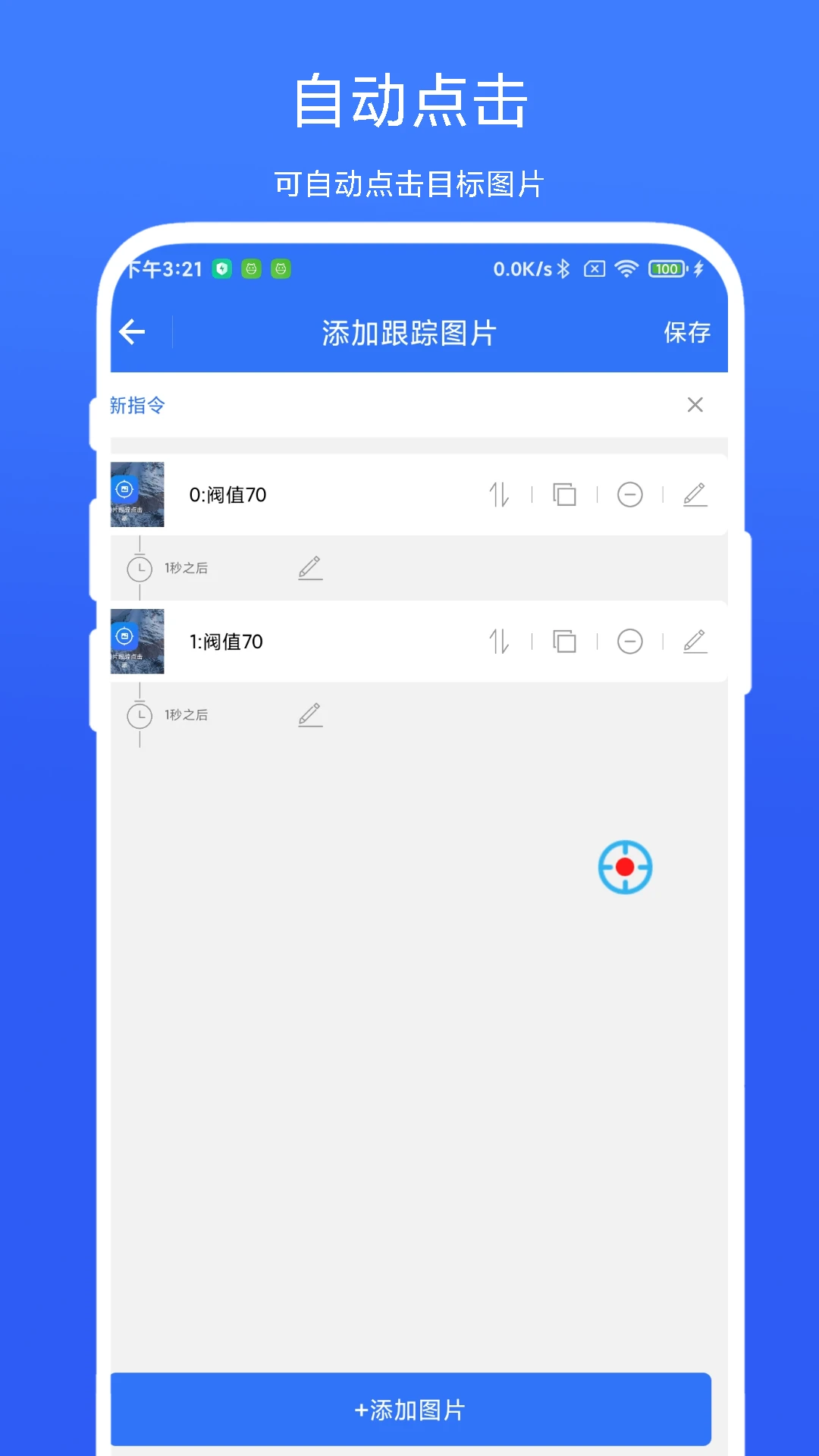Viewport: 819px width, 1456px height.
Task: Edit the first "1秒之后" delay with pencil
Action: pos(310,567)
